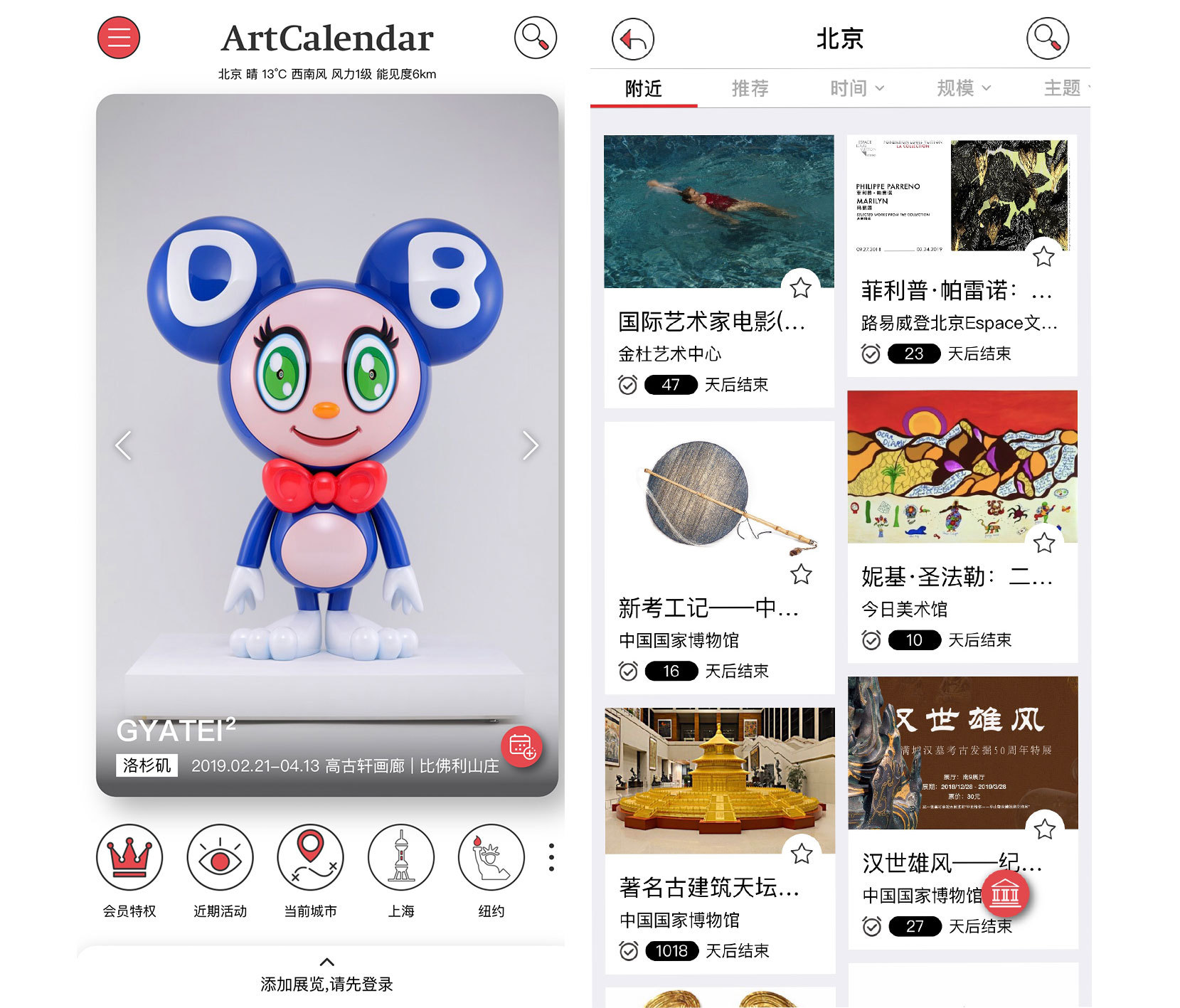Show previous featured exhibition with left arrow
The height and width of the screenshot is (1008, 1180).
coord(124,445)
